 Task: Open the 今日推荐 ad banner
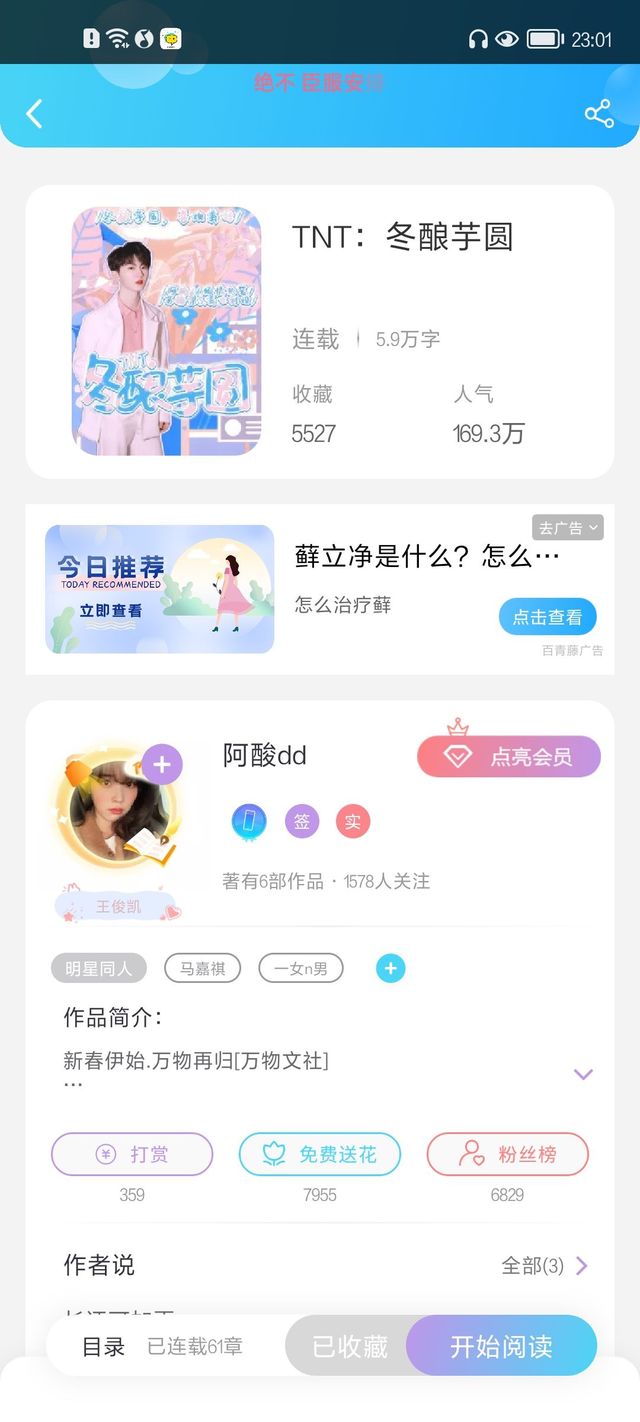tap(159, 589)
